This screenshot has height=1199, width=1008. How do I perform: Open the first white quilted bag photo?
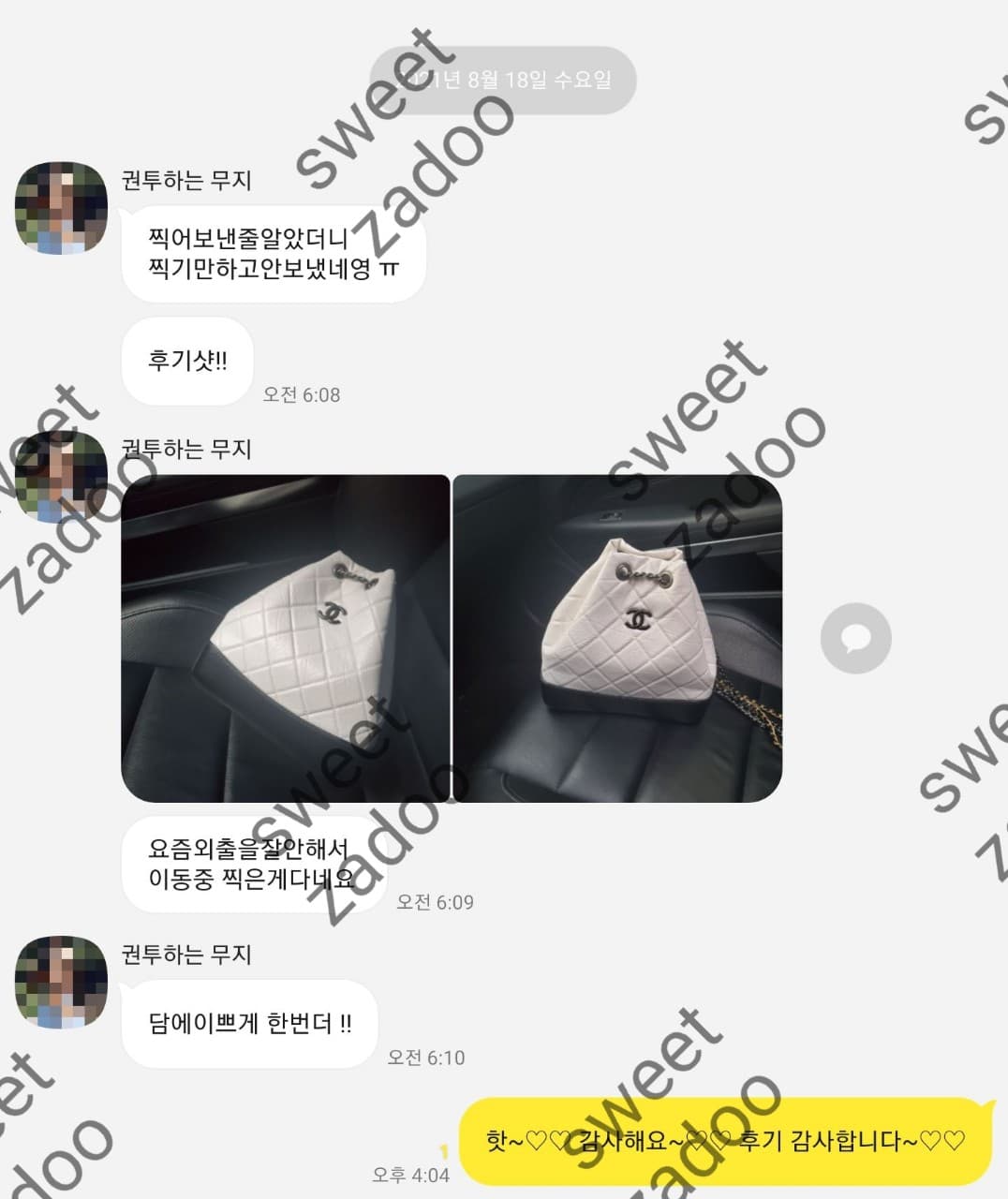pos(286,638)
